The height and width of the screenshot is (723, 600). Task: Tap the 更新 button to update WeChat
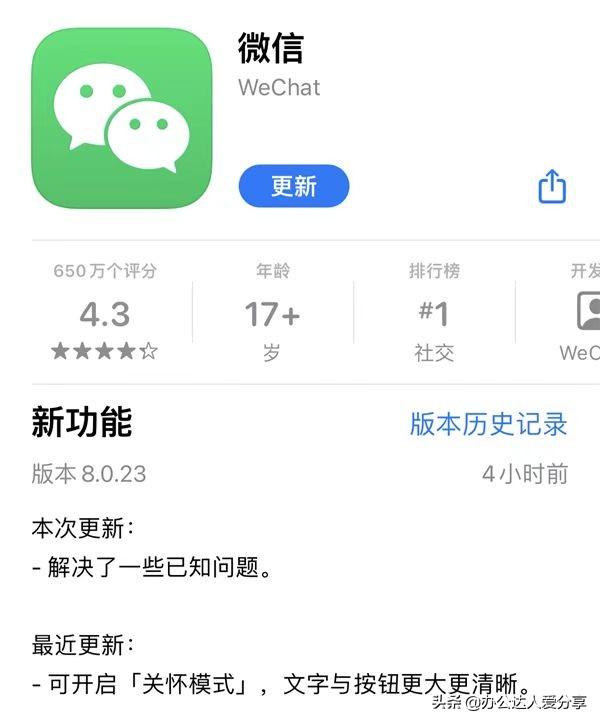pyautogui.click(x=293, y=187)
